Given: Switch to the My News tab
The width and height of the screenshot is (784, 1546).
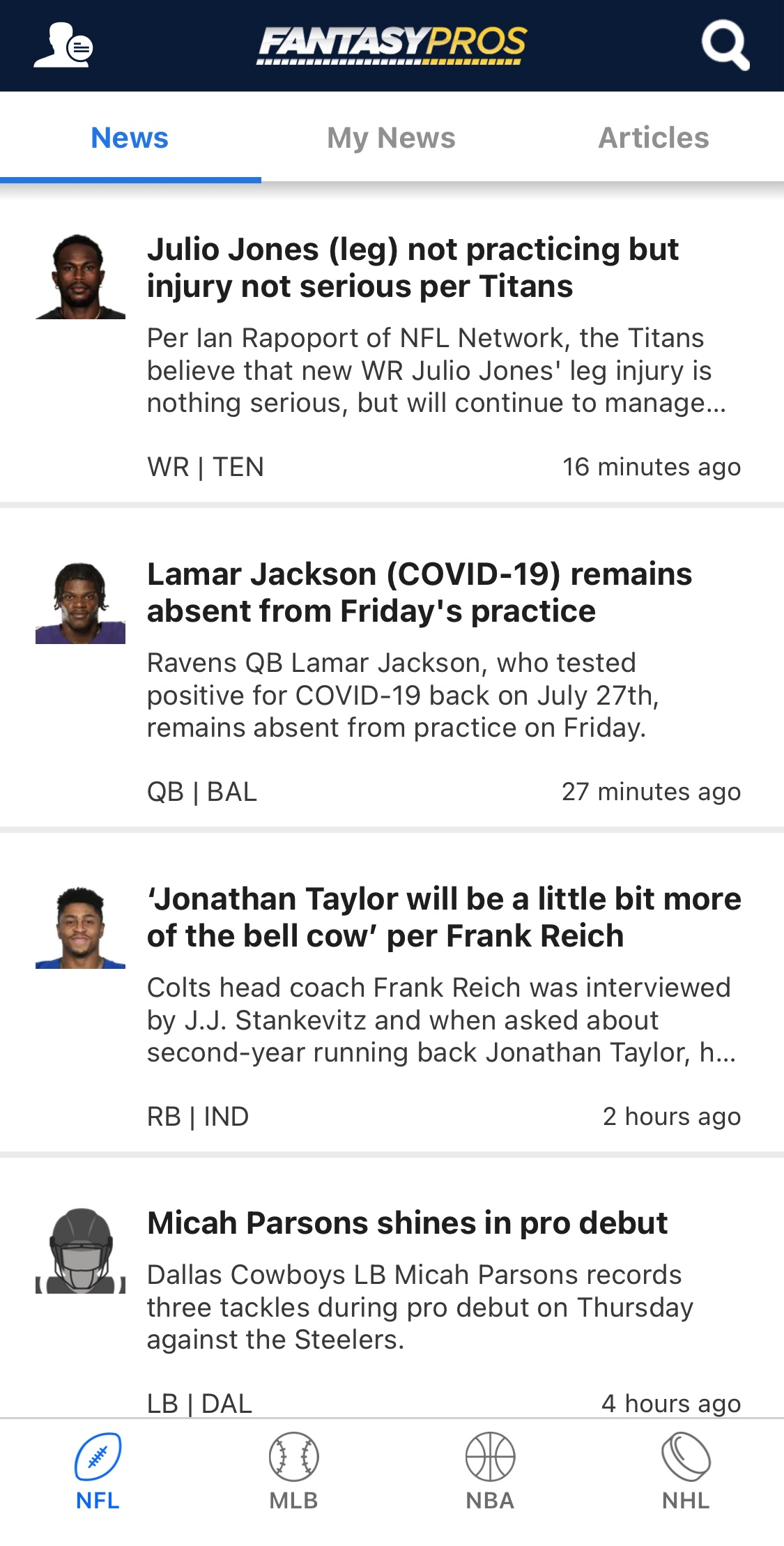Looking at the screenshot, I should point(391,138).
